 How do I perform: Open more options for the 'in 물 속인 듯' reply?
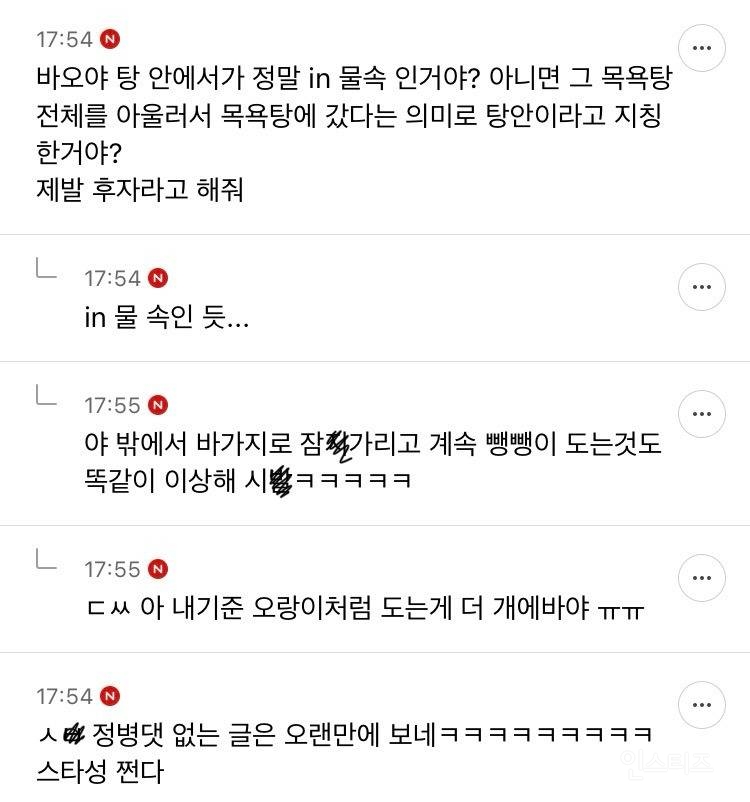coord(702,287)
